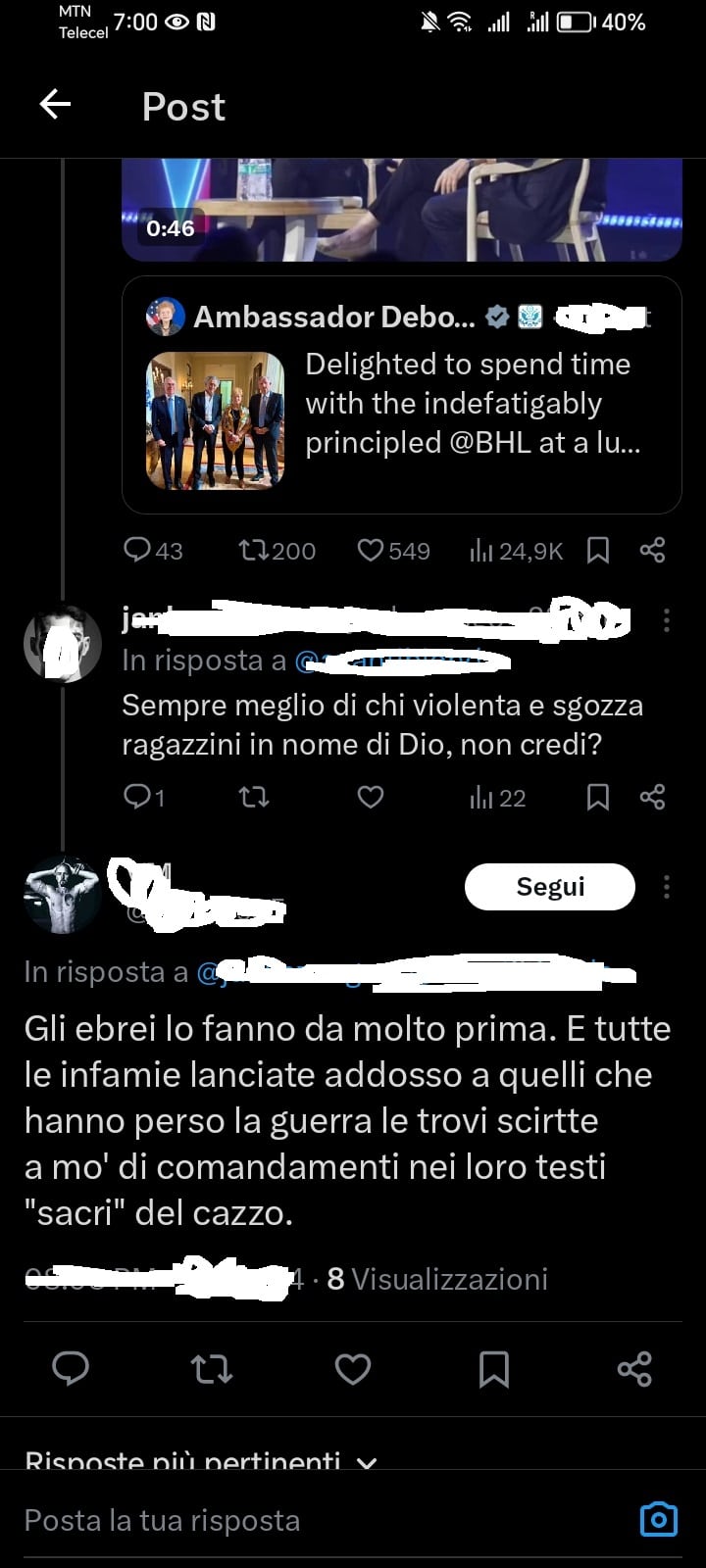Viewport: 706px width, 1568px height.
Task: Bookmark the post with 8 Visualizzazioni
Action: pos(494,1368)
